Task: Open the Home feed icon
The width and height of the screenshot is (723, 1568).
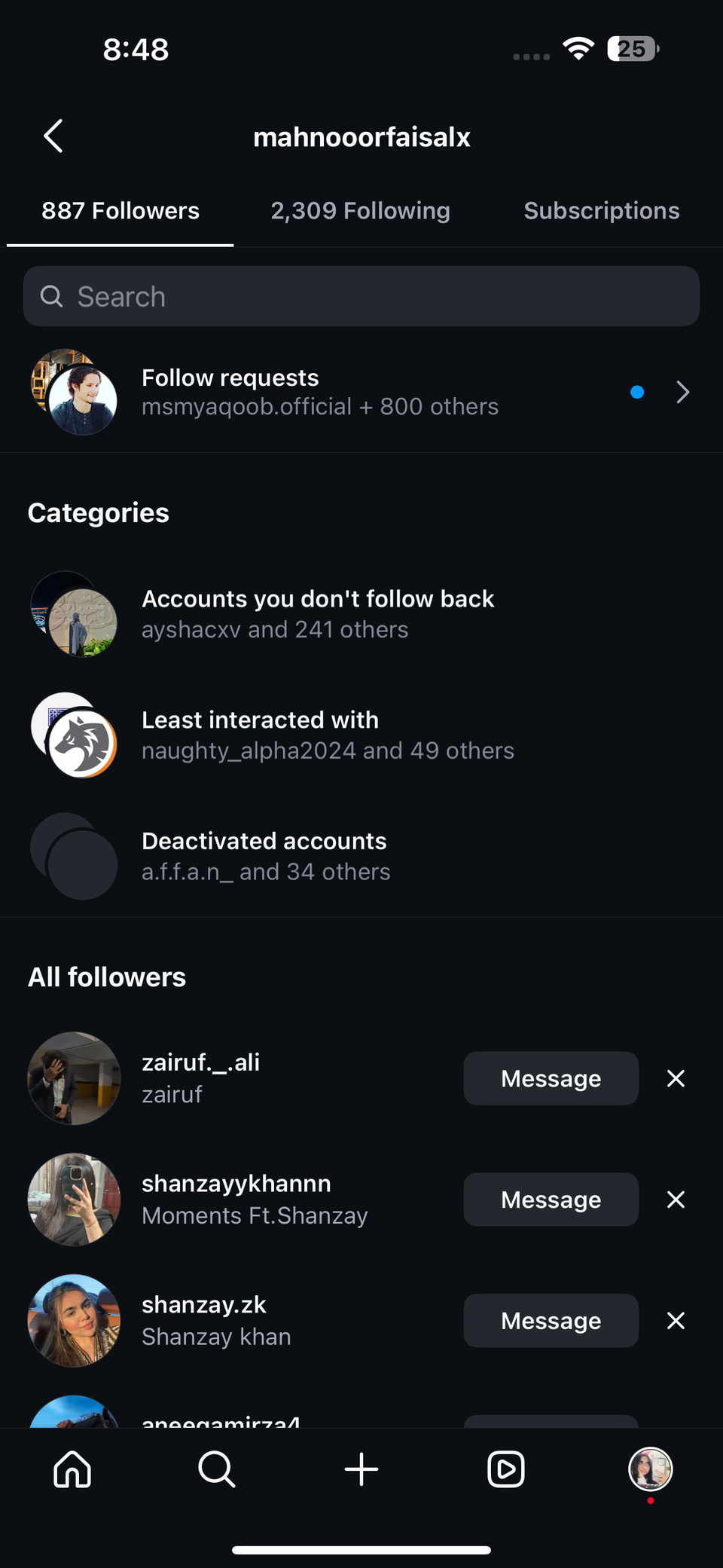Action: 72,1469
